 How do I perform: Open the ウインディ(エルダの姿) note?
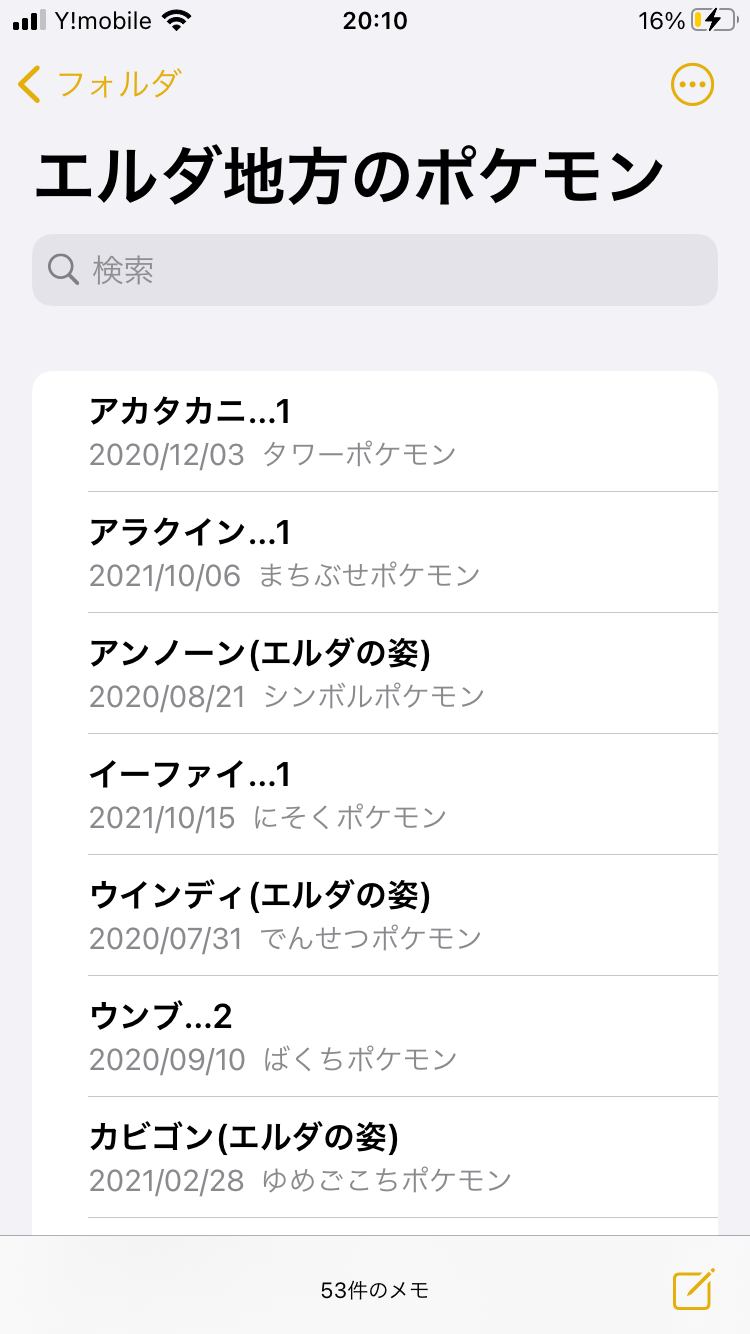375,916
